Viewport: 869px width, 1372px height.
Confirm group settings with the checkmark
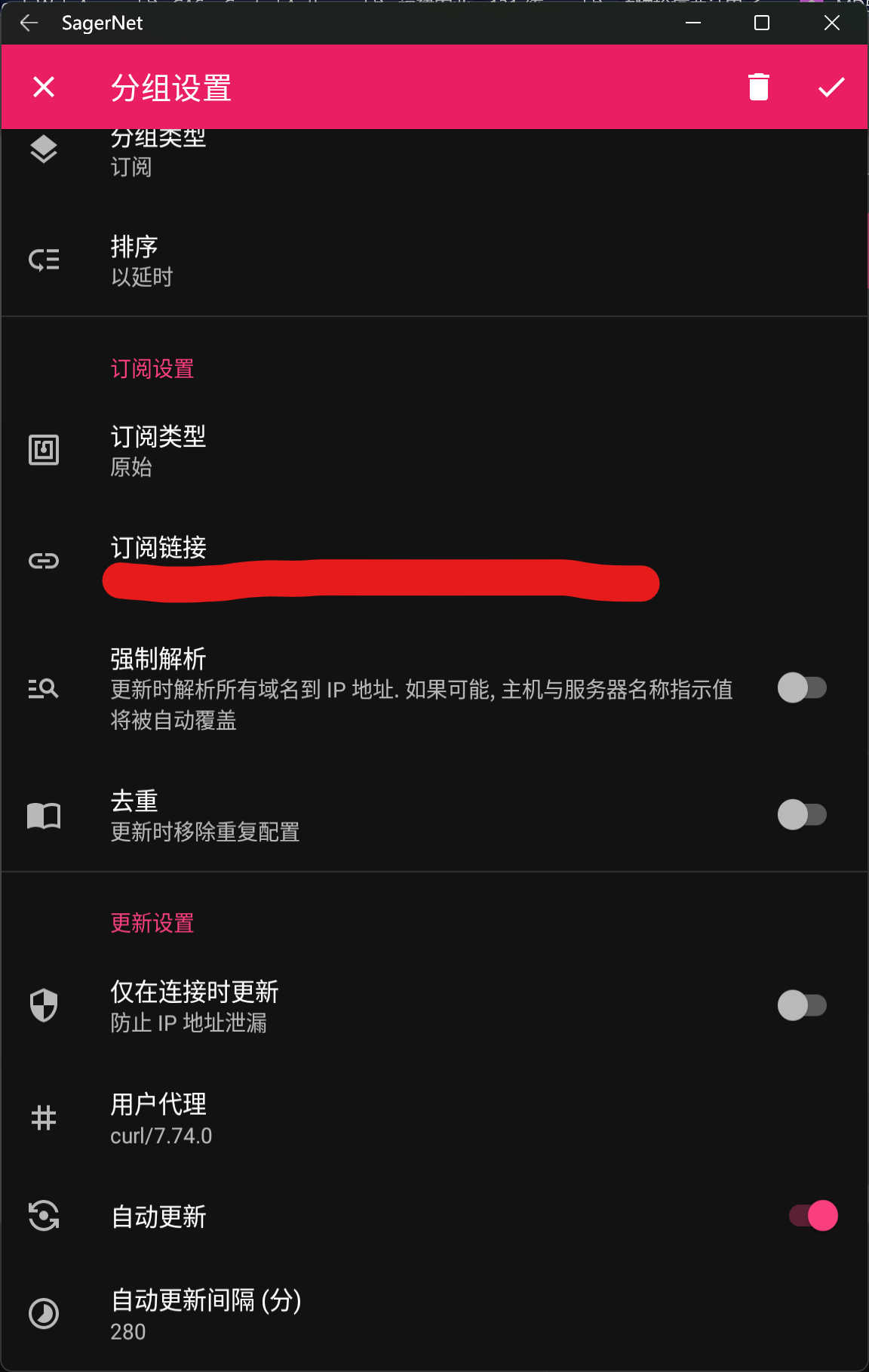831,87
